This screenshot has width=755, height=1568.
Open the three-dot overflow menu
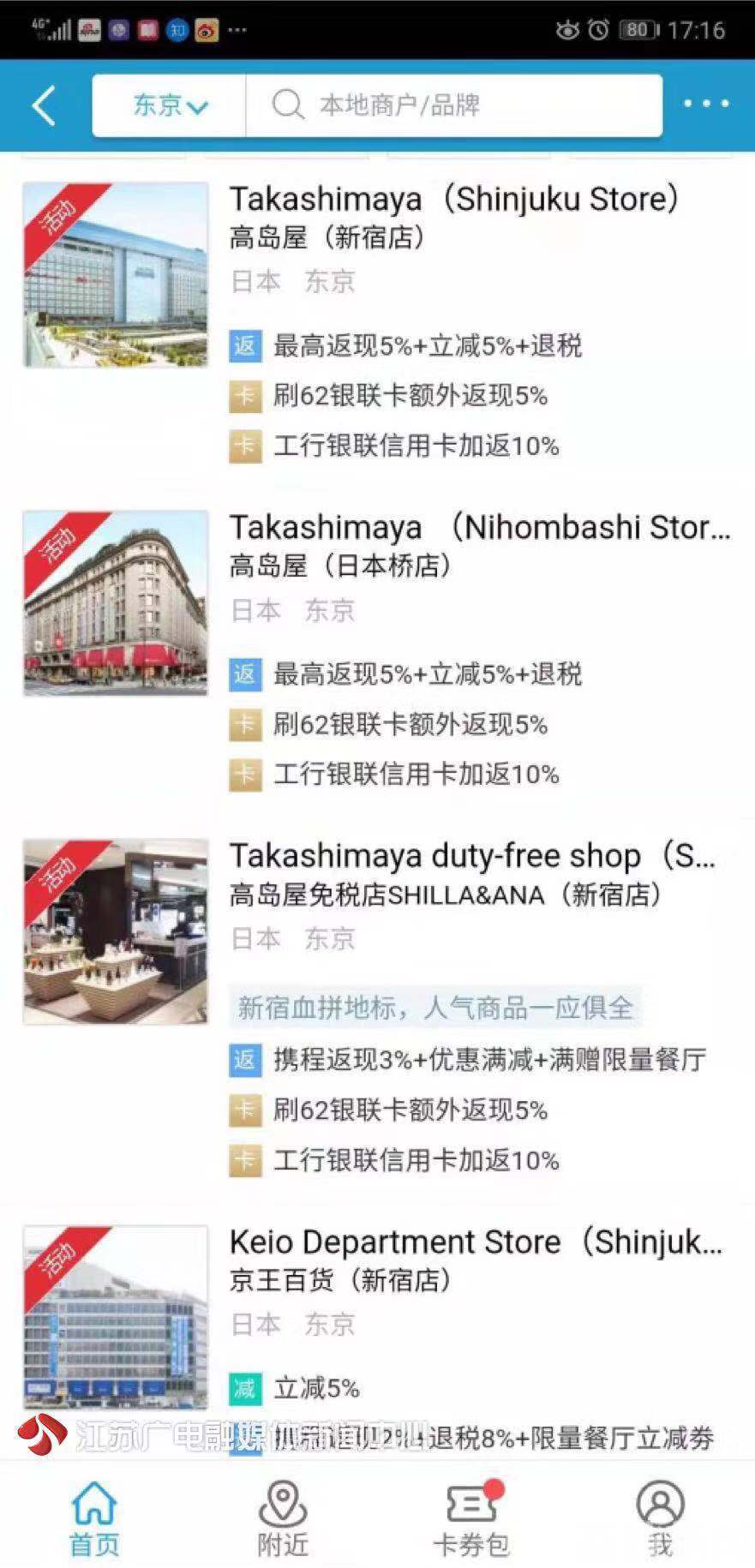(x=706, y=104)
